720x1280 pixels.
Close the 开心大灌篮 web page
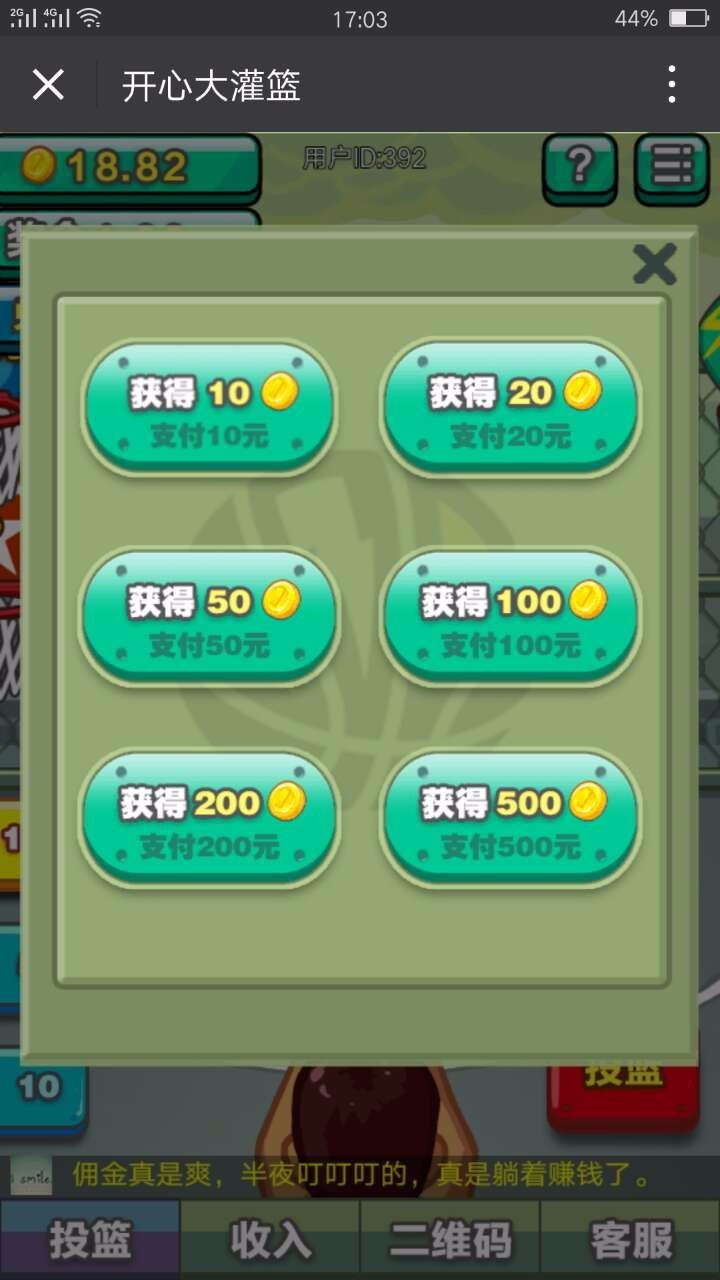48,85
